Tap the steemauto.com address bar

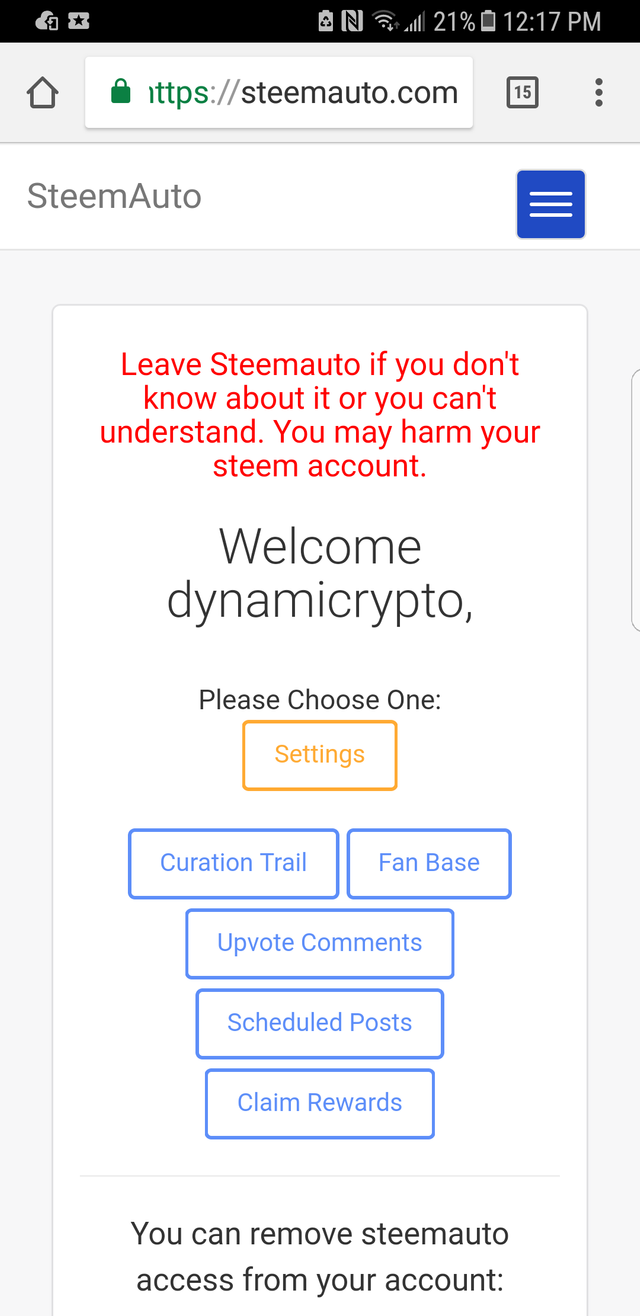290,93
